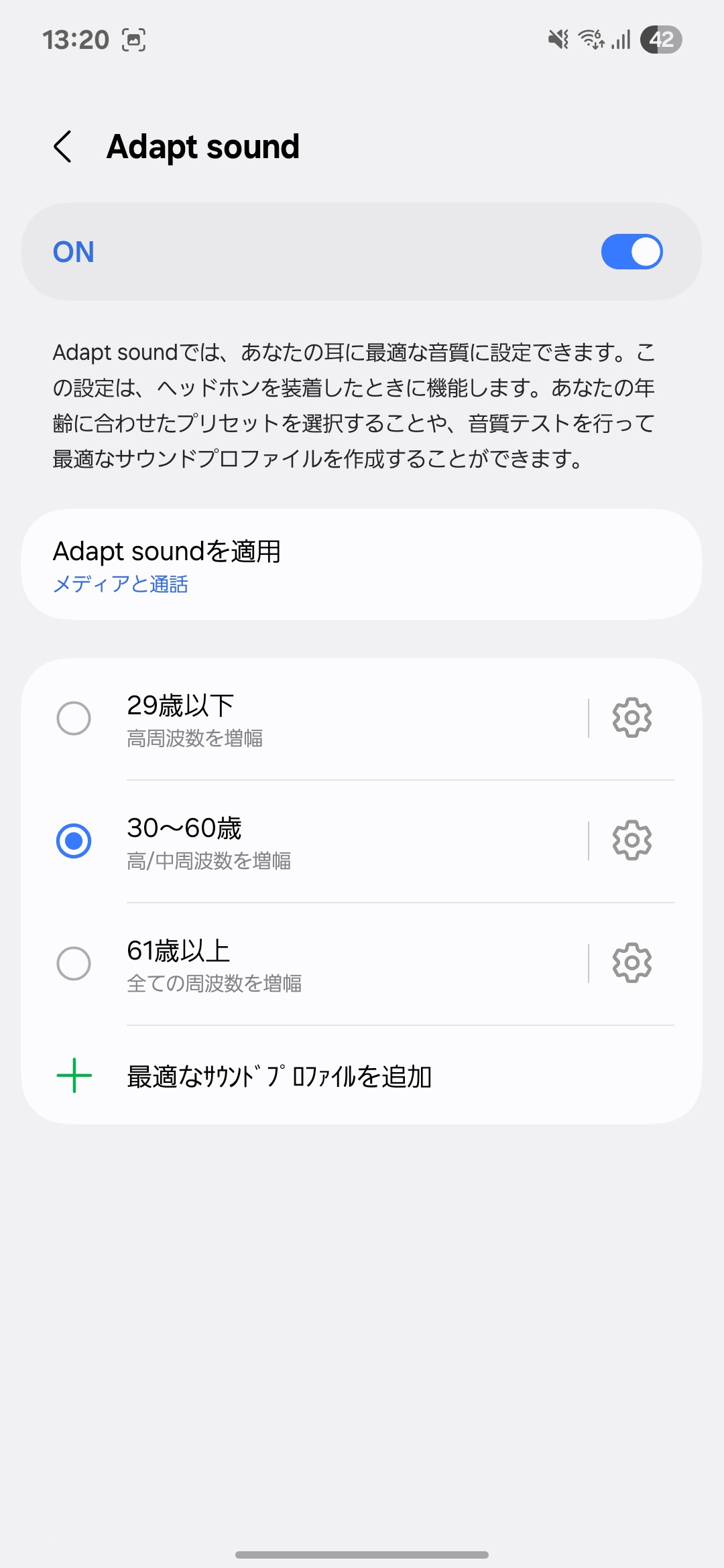The height and width of the screenshot is (1568, 724).
Task: Choose the 61歳以上 preset
Action: pyautogui.click(x=74, y=964)
